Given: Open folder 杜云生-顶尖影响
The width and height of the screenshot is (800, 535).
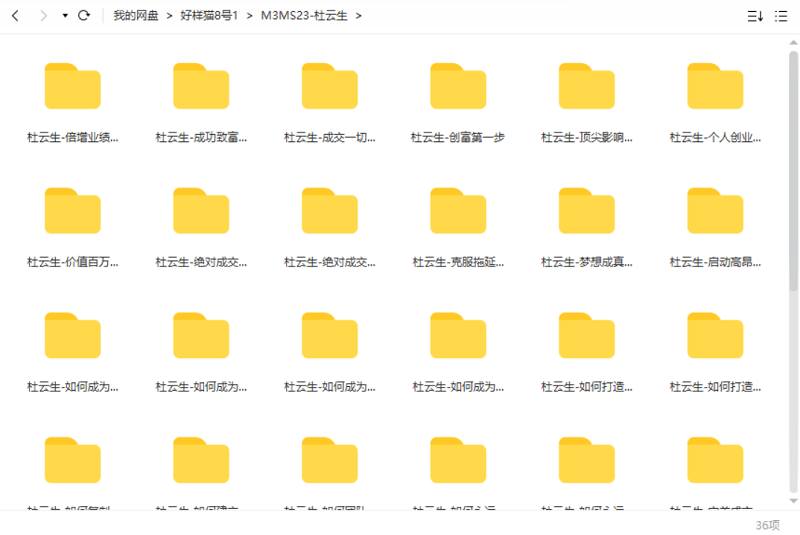Looking at the screenshot, I should click(587, 87).
